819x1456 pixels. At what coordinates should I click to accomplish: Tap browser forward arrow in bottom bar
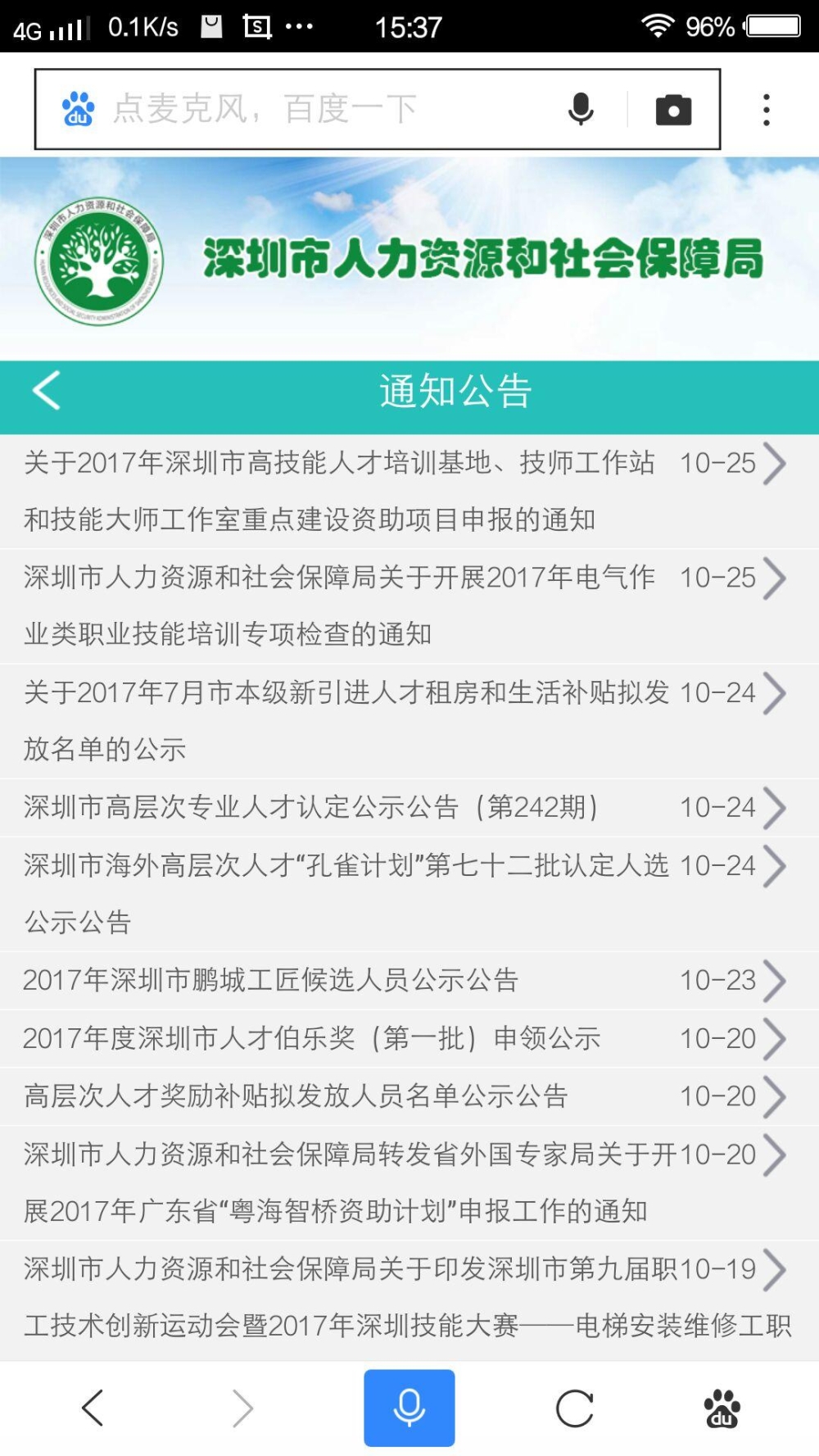pos(243,1408)
